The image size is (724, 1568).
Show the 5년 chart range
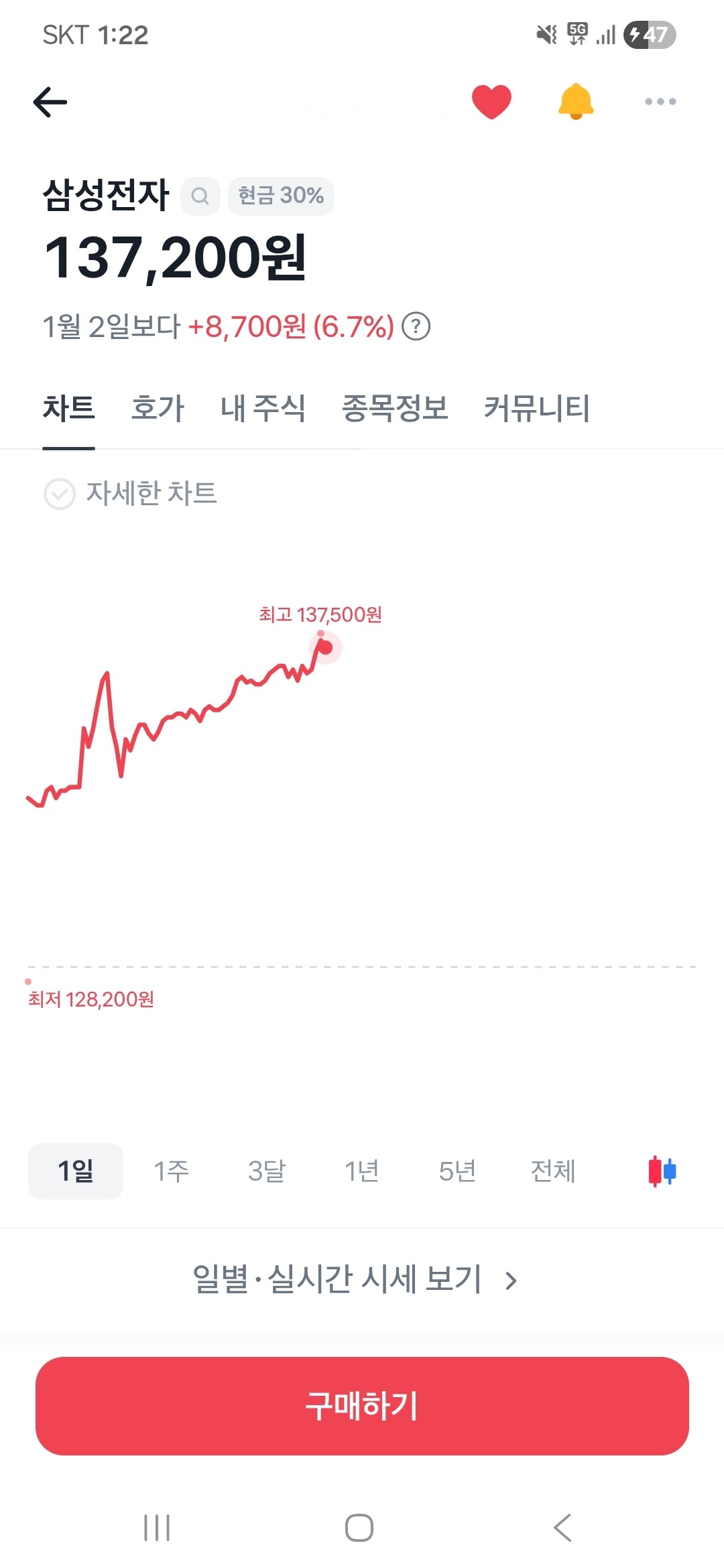457,1171
